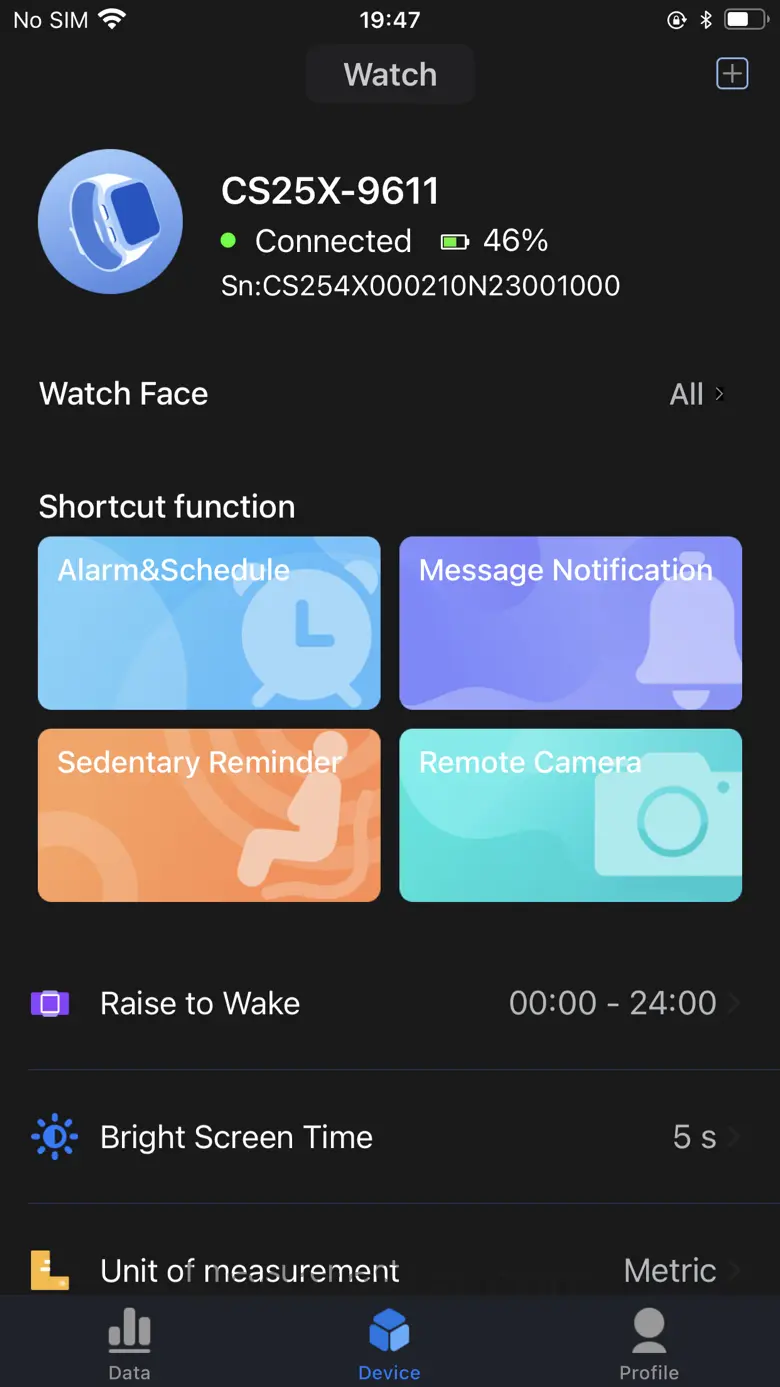This screenshot has height=1387, width=780.
Task: Open the Sedentary Reminder shortcut
Action: [209, 815]
